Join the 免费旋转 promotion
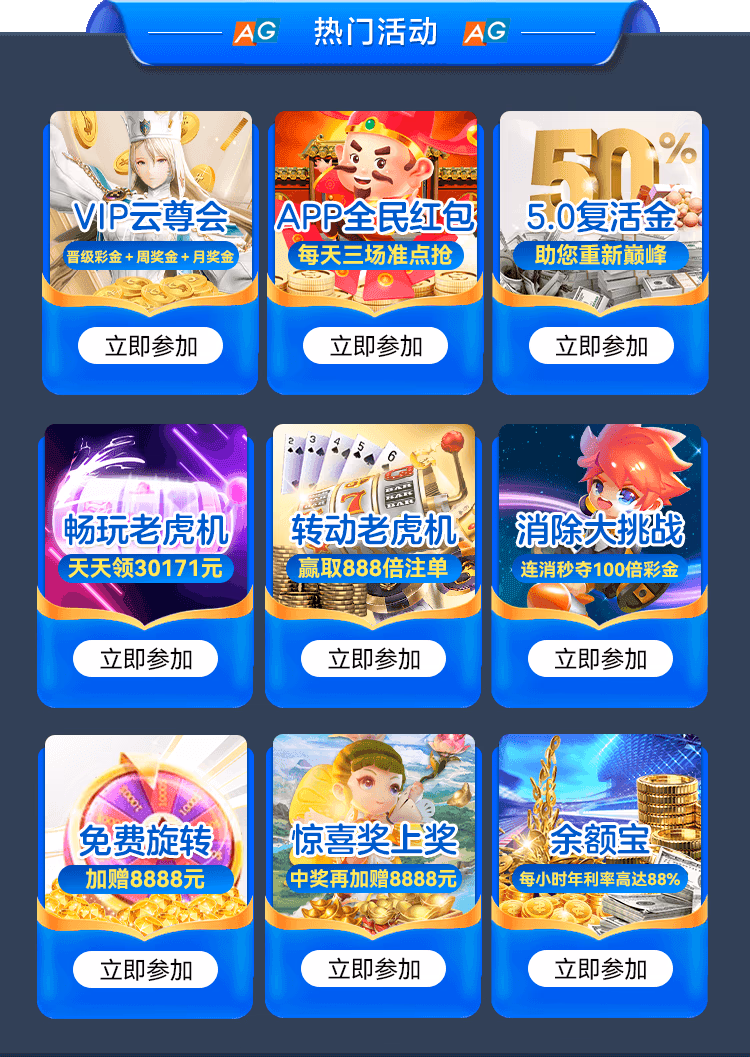The image size is (750, 1057). coord(145,969)
